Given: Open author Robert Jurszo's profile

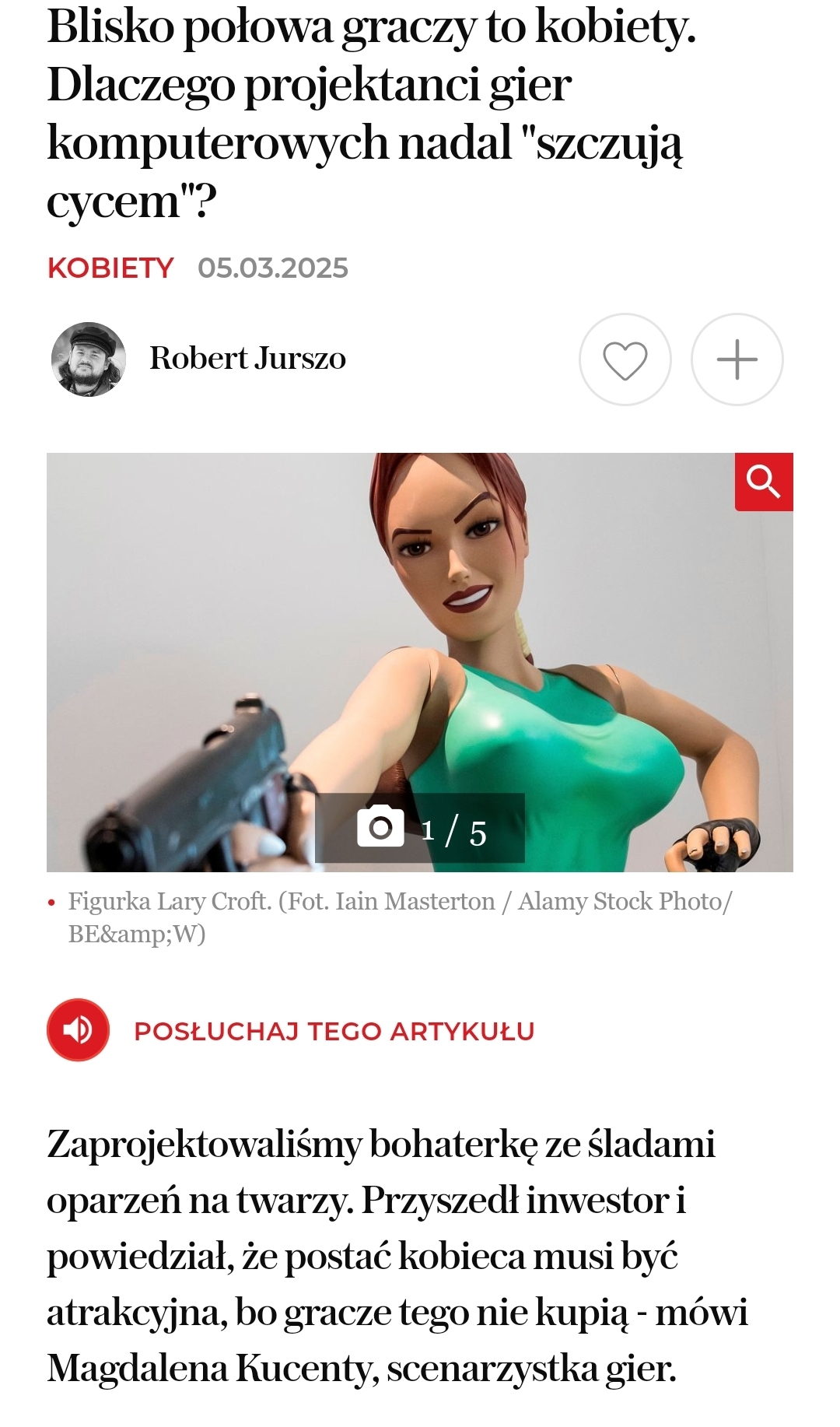Looking at the screenshot, I should point(247,358).
